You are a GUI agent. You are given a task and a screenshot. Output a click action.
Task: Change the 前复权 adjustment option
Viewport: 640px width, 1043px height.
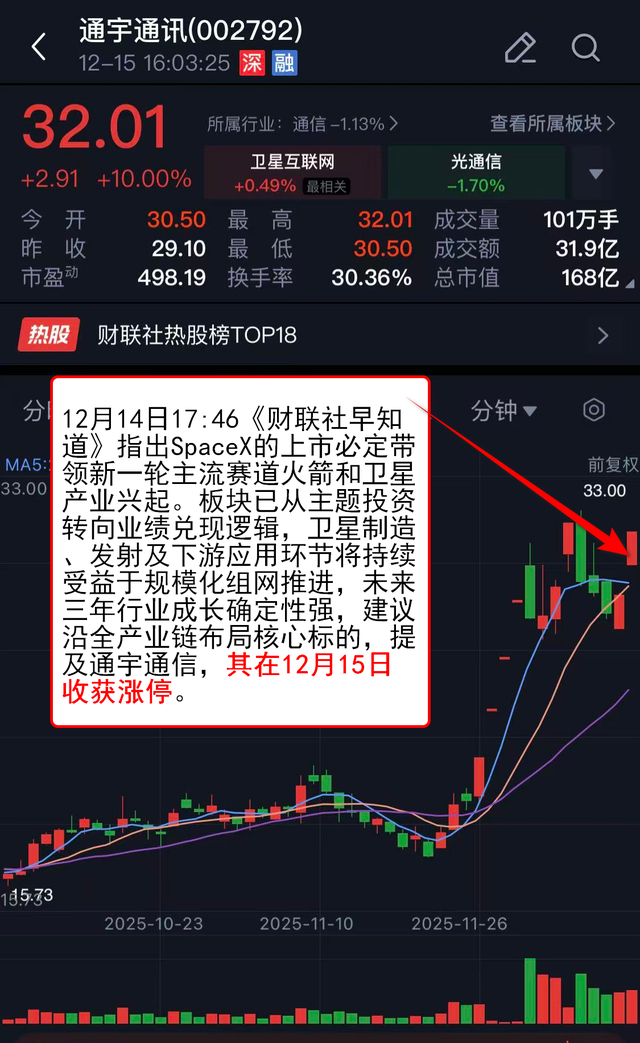click(612, 465)
